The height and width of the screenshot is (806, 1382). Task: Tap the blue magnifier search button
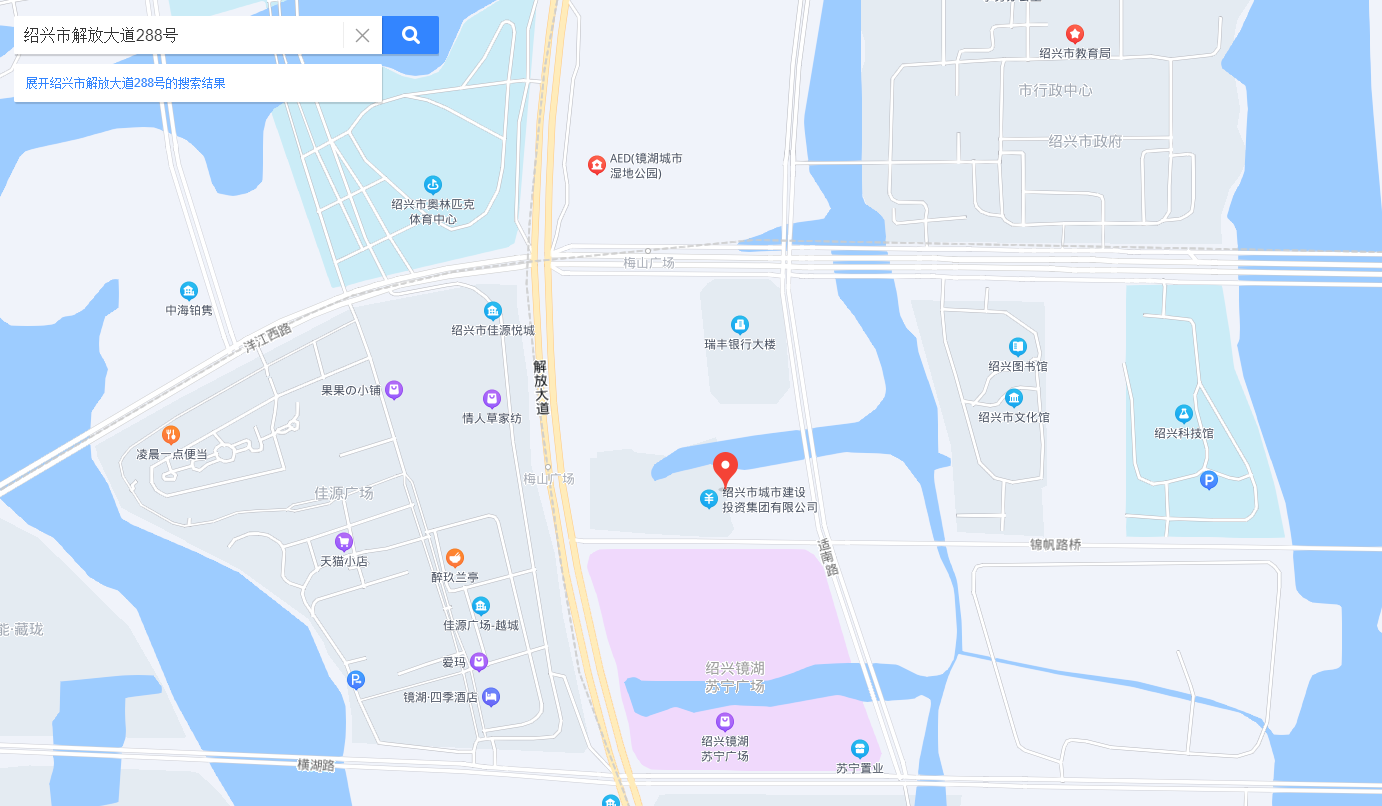point(410,35)
